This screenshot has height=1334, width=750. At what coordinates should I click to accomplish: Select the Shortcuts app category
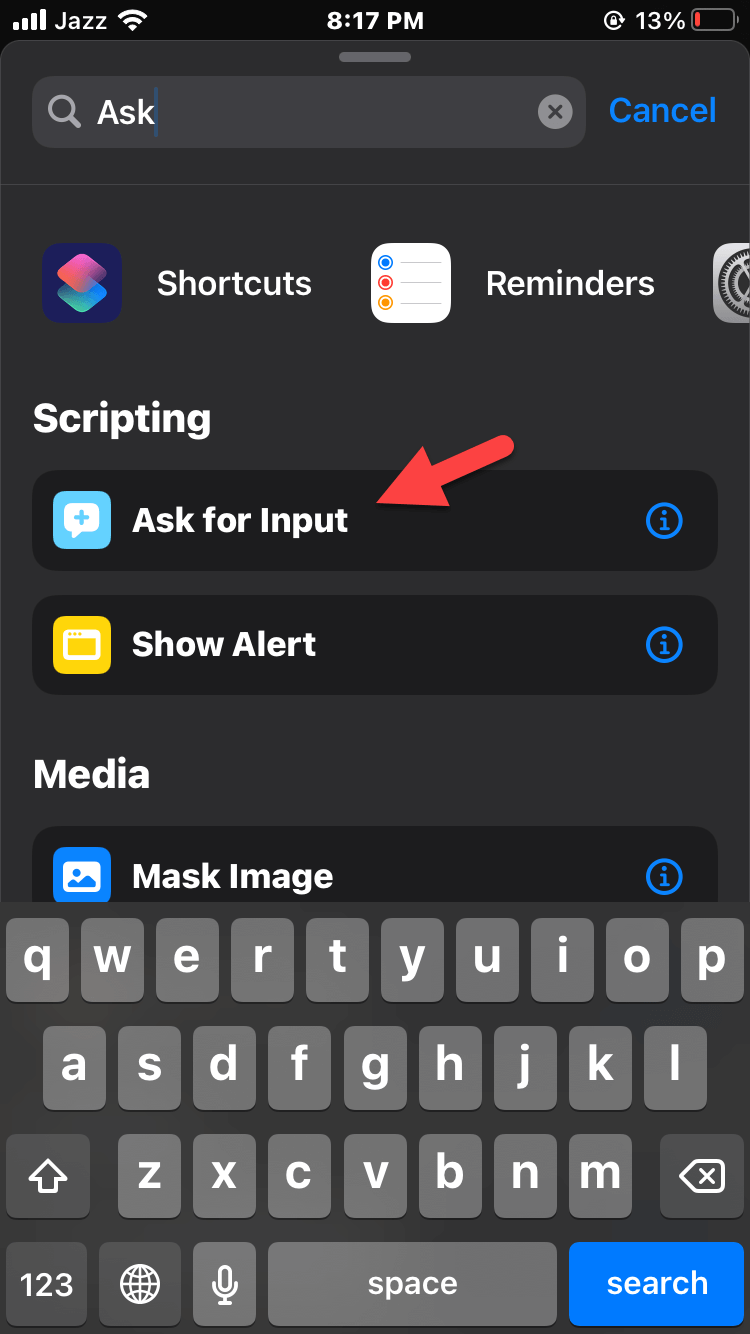coord(178,283)
